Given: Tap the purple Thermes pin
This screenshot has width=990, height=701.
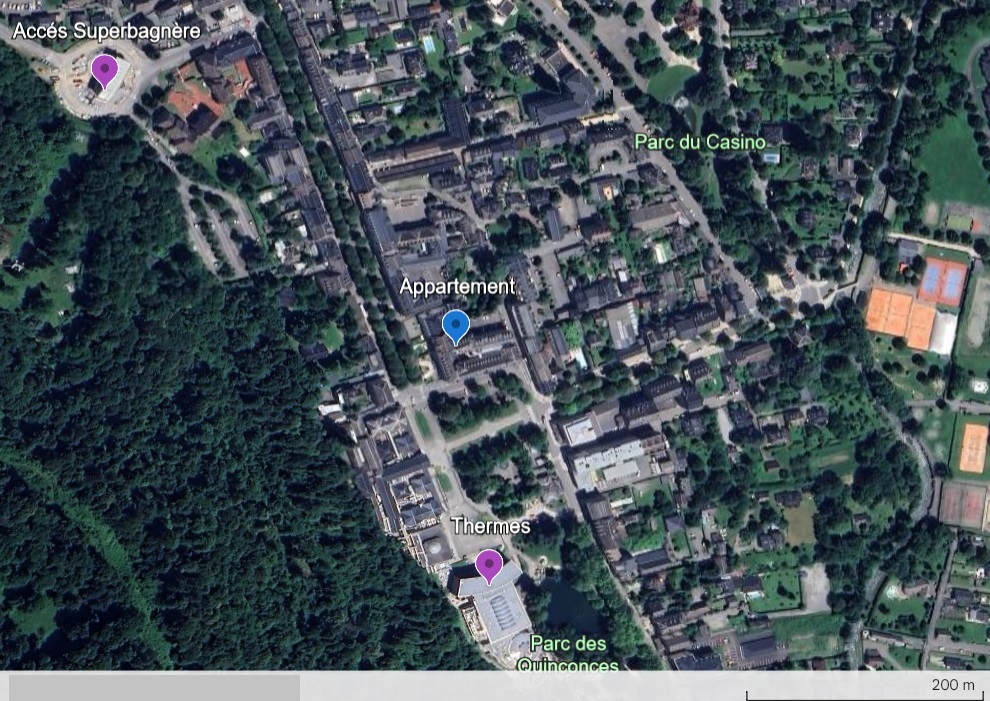Looking at the screenshot, I should point(489,564).
